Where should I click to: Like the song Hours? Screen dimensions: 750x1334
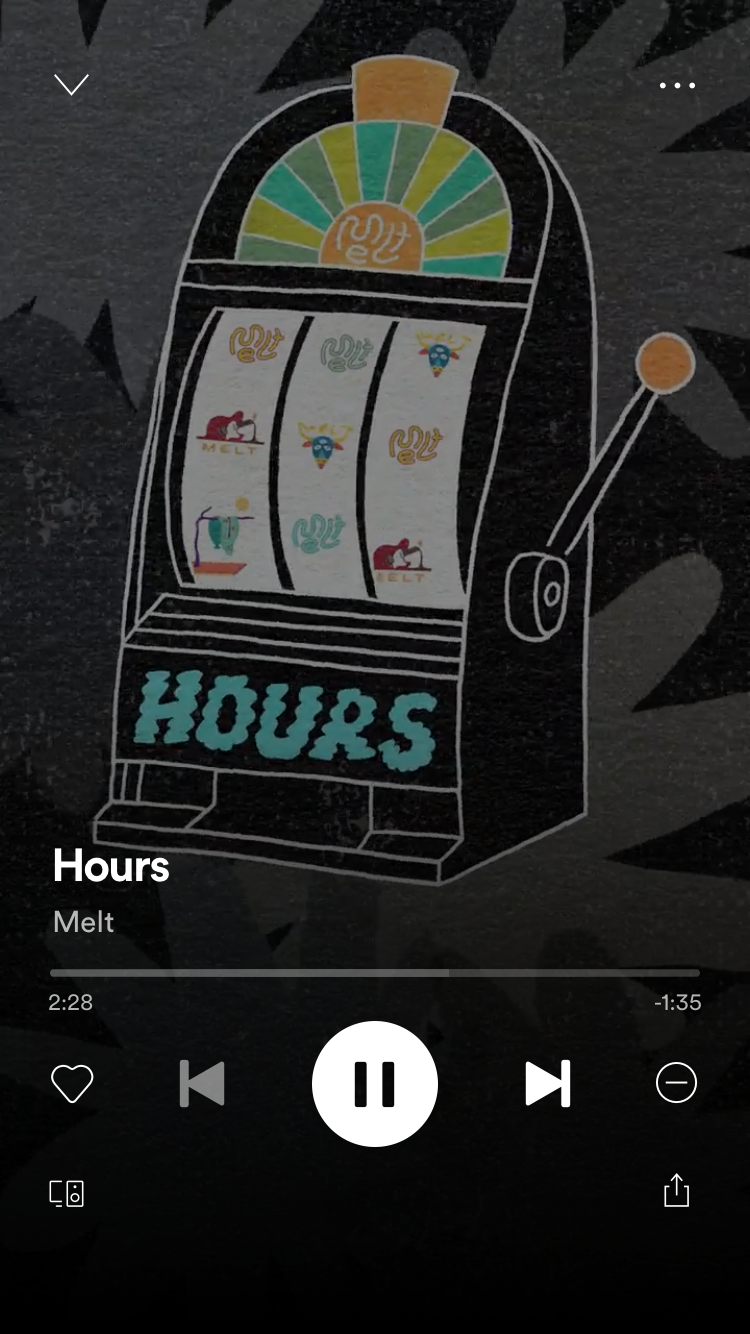tap(72, 1084)
